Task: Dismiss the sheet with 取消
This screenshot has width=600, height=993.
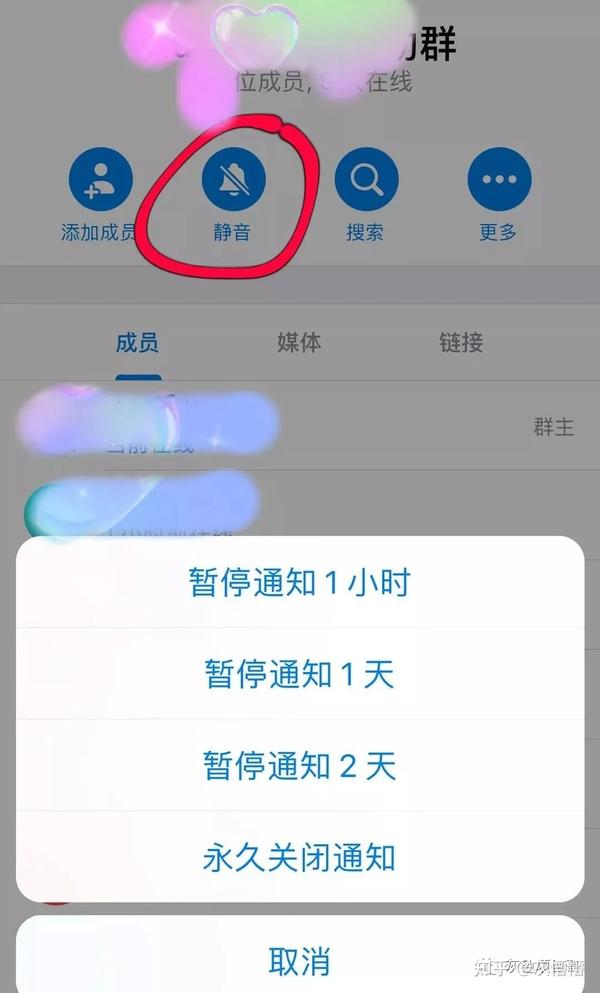Action: click(x=300, y=960)
